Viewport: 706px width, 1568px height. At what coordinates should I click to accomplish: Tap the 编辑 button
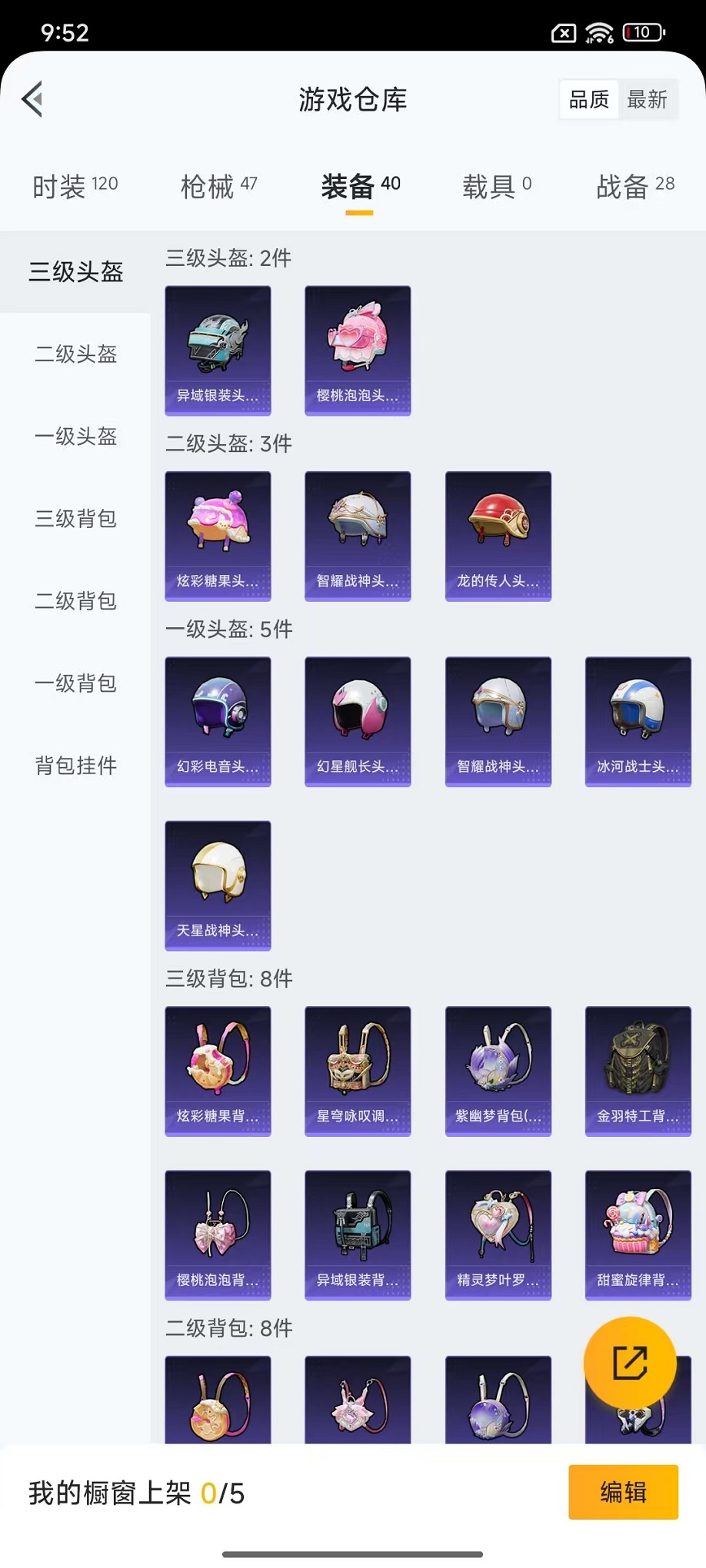point(623,1492)
